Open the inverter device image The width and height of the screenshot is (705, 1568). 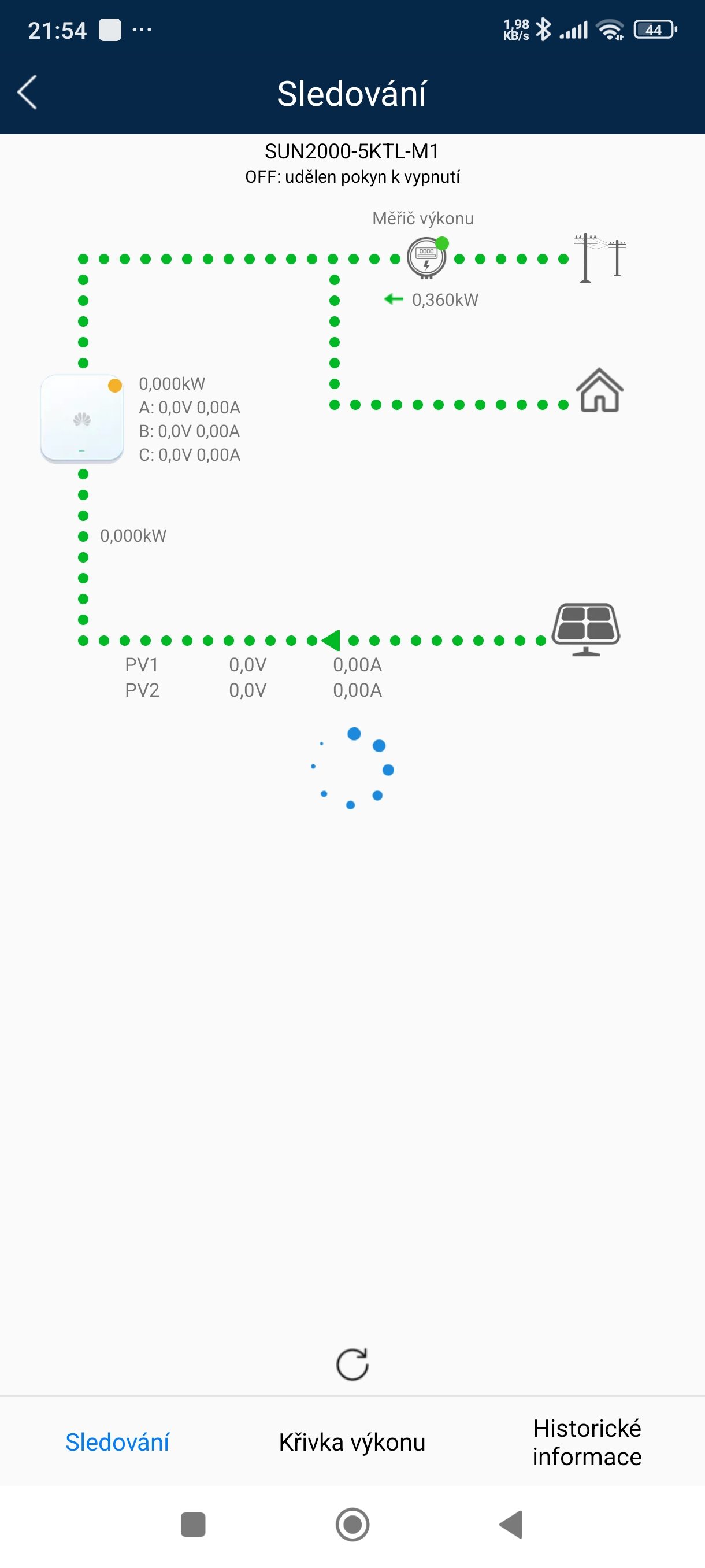point(82,418)
